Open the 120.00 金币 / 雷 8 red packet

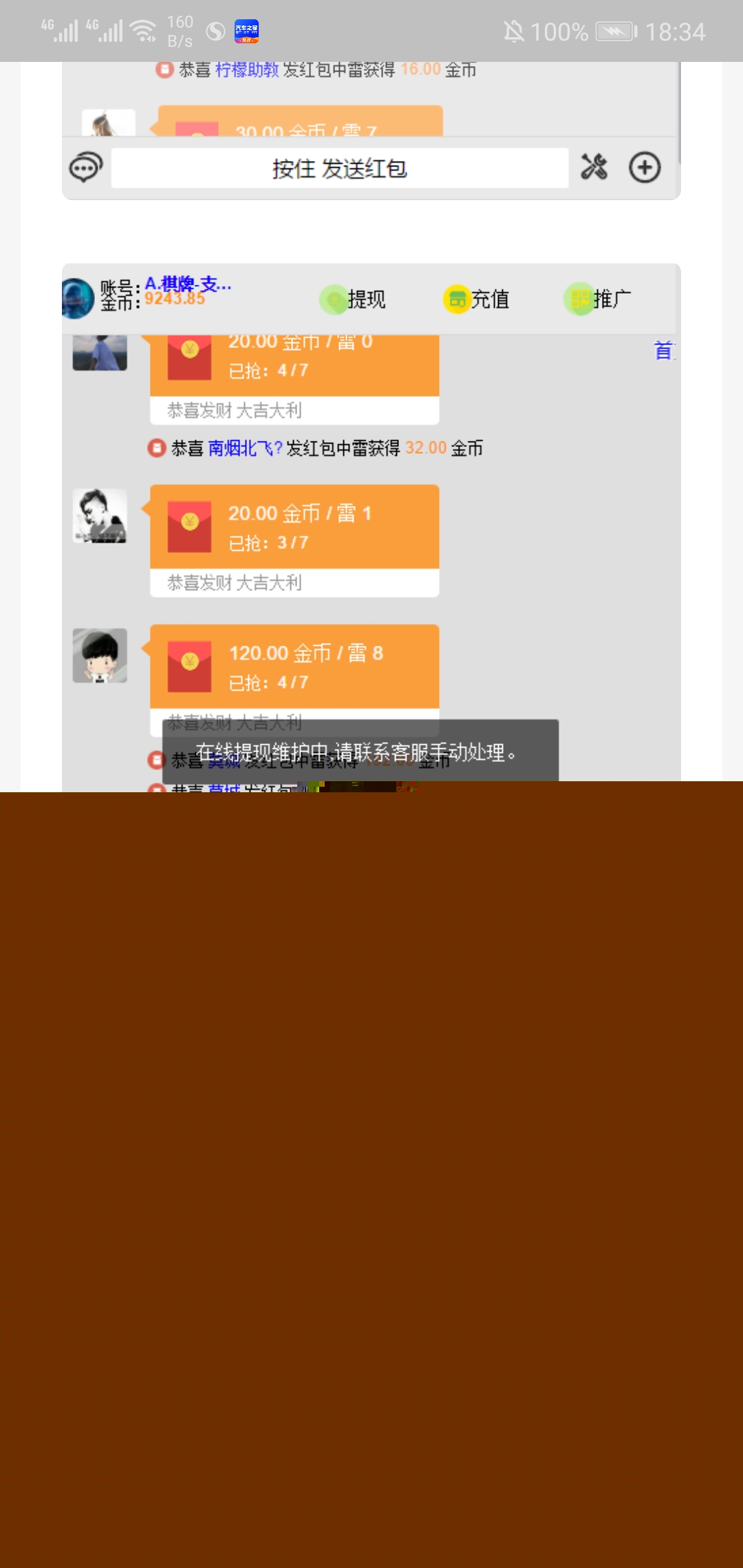pos(294,666)
